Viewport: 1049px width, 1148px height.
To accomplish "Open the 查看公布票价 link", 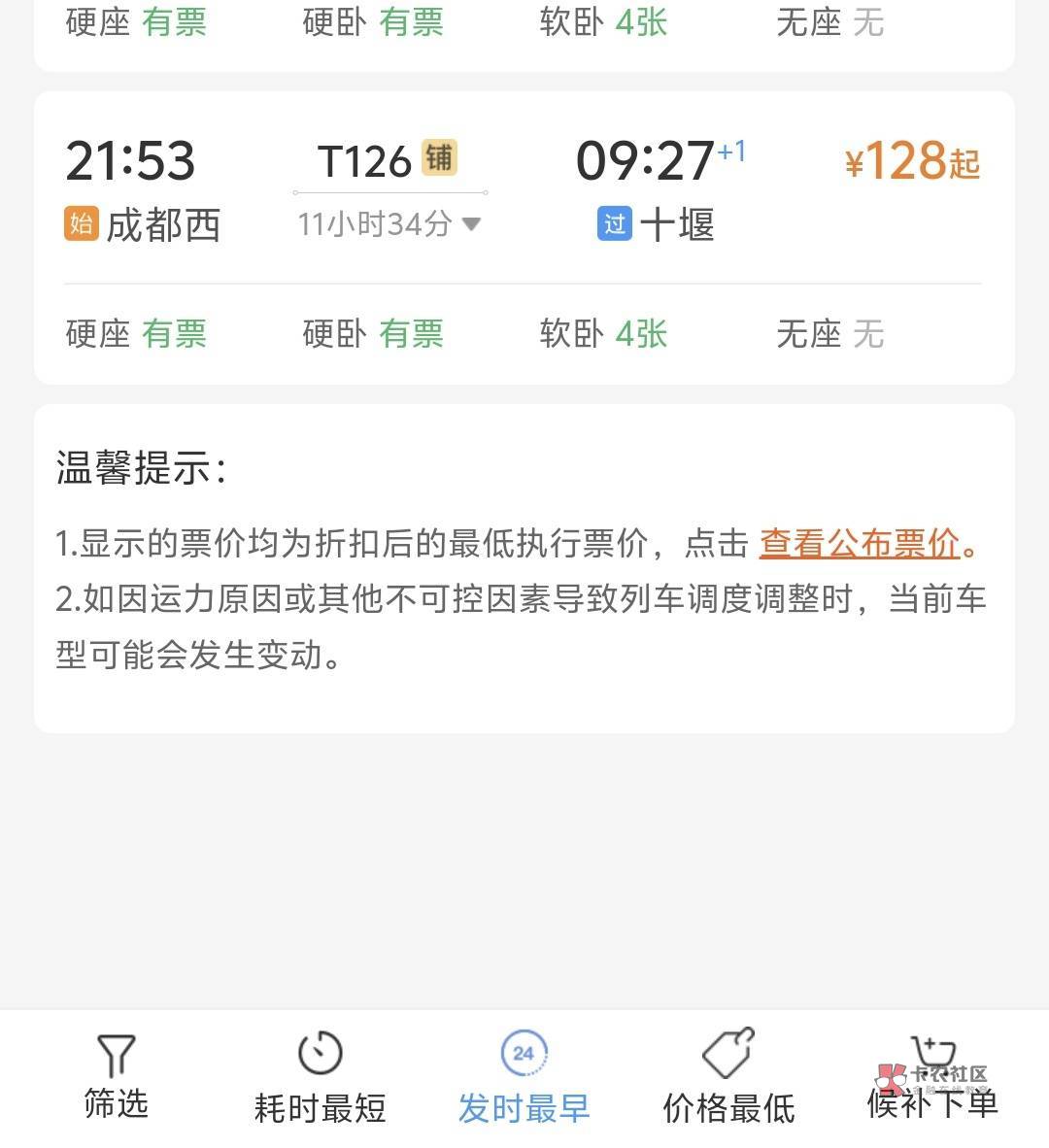I will pos(860,543).
